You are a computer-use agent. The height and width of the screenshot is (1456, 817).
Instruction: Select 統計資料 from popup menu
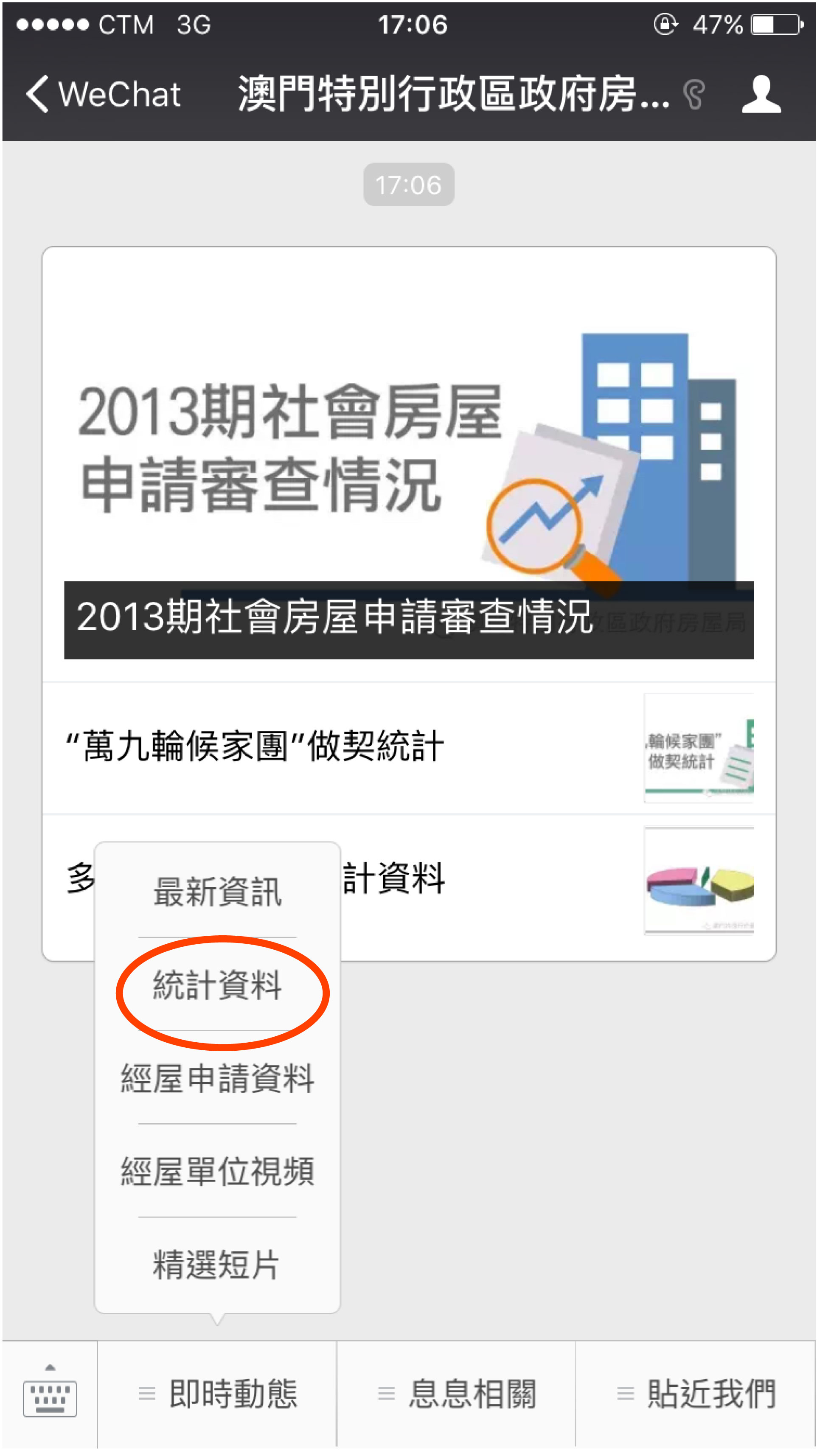pos(217,985)
